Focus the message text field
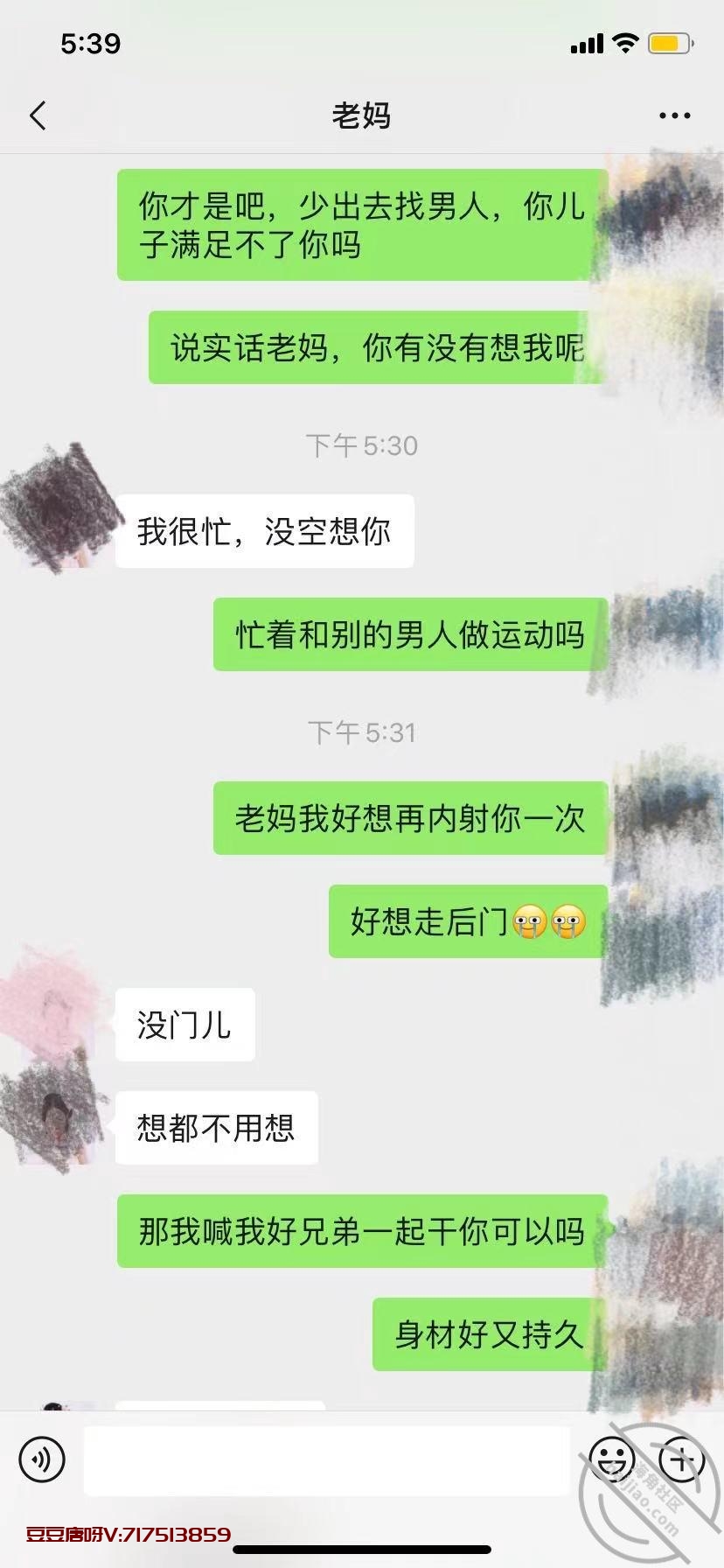Screen dimensions: 724x1568 [326, 1459]
